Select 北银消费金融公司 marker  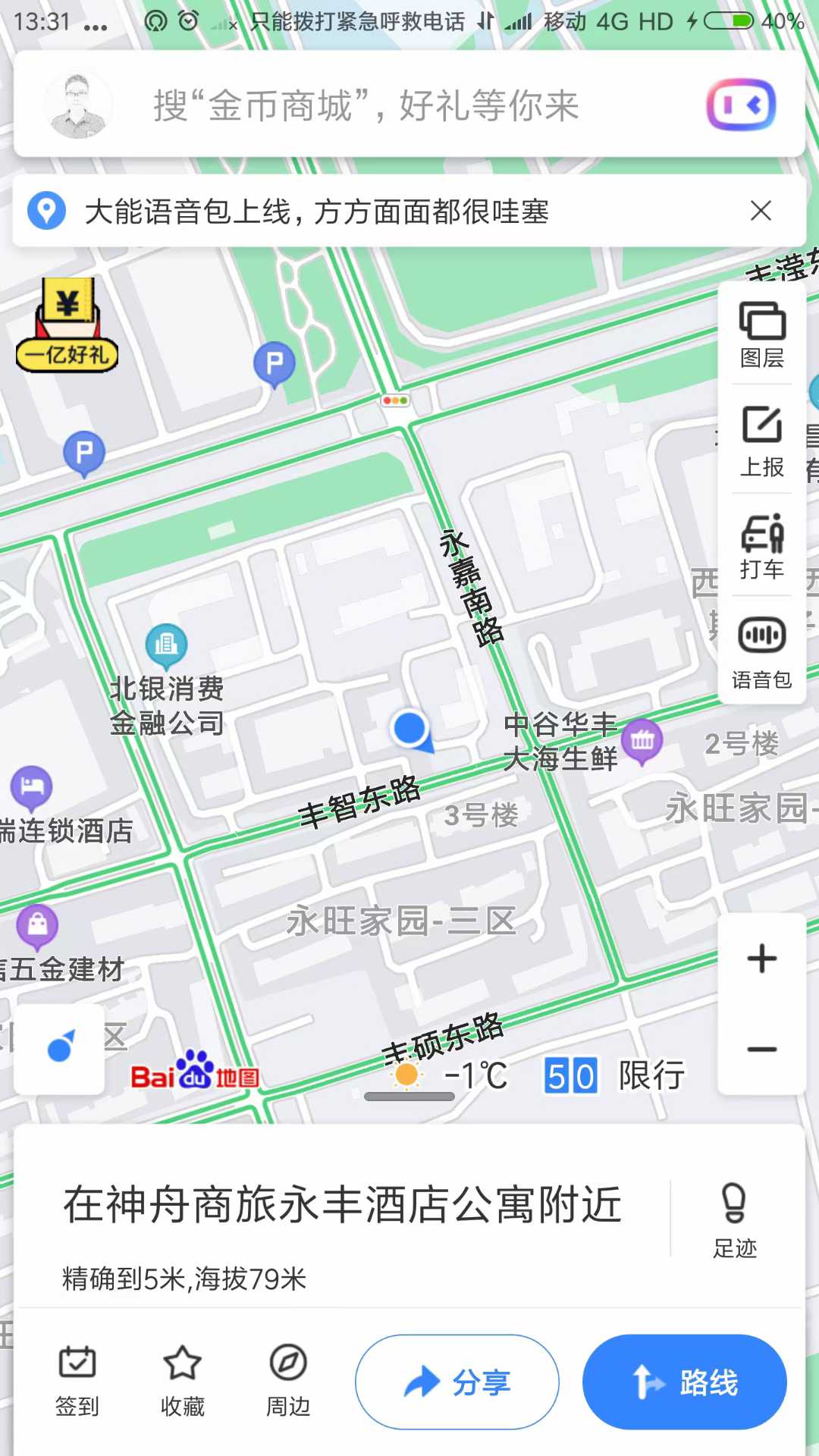[x=166, y=645]
